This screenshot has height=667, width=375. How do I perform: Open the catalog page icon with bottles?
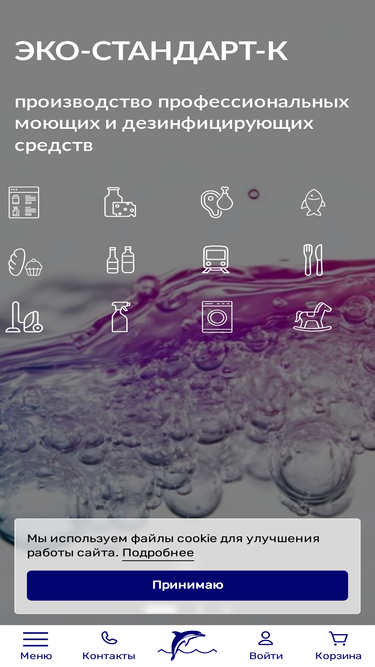(24, 202)
